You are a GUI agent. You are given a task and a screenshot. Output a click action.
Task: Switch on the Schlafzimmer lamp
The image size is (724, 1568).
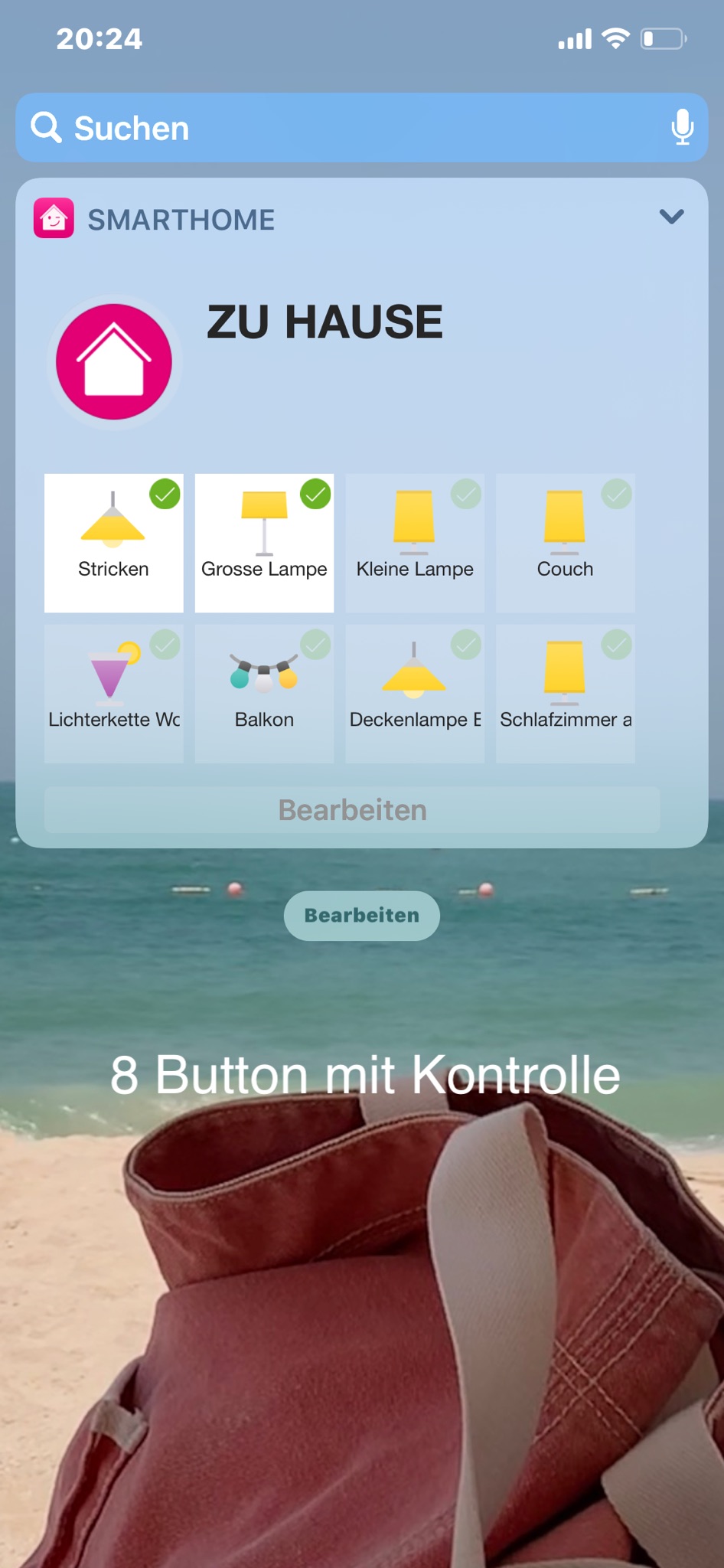point(566,694)
